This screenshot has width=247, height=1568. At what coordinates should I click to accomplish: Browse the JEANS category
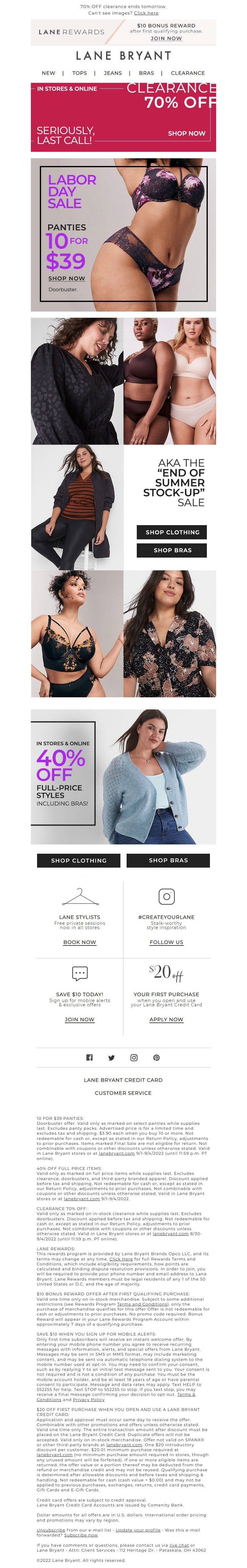coord(113,73)
